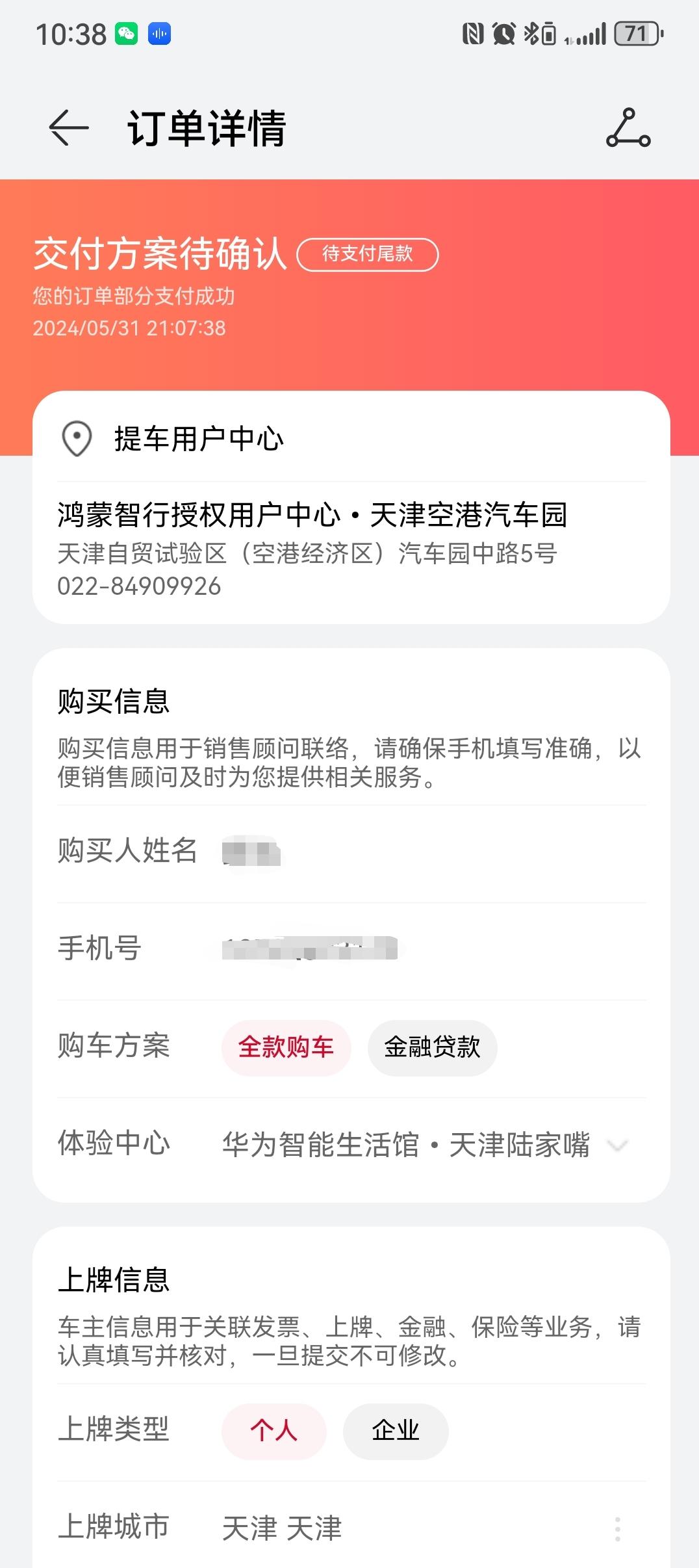Open the 提车用户中心 location card
The width and height of the screenshot is (699, 1568).
pyautogui.click(x=351, y=507)
